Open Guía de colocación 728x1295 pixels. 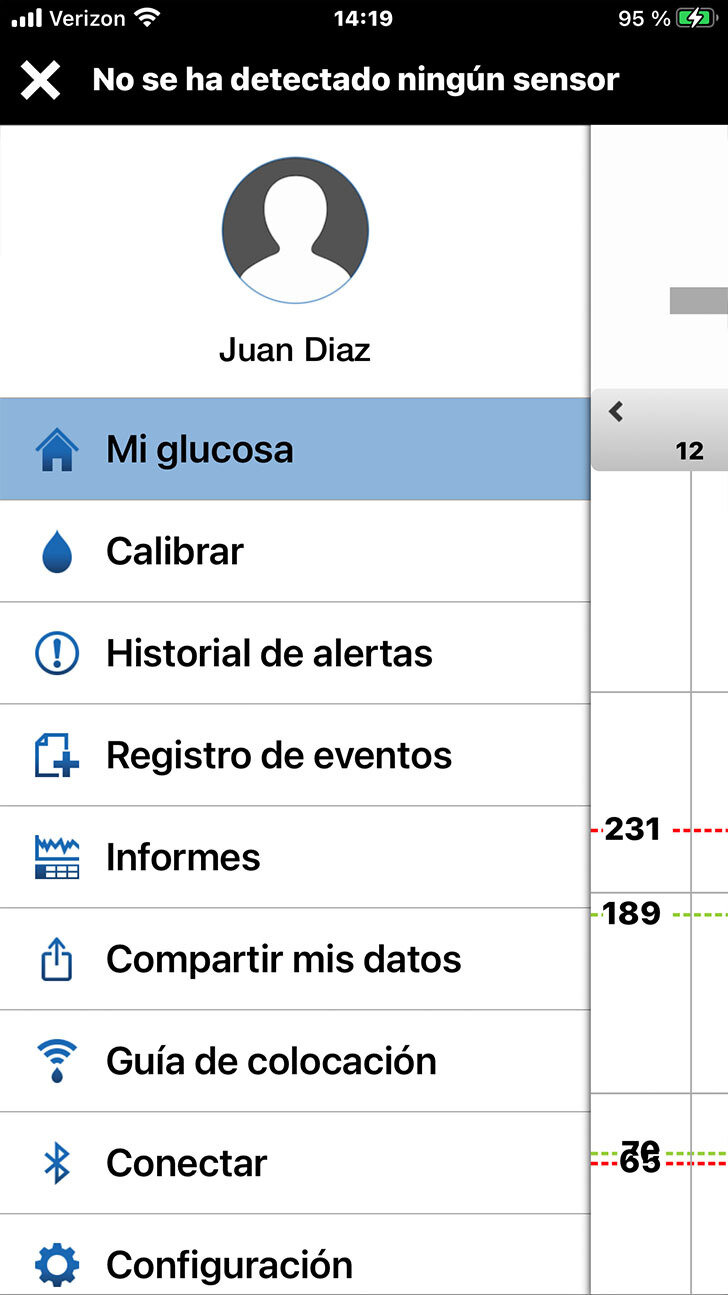295,1061
